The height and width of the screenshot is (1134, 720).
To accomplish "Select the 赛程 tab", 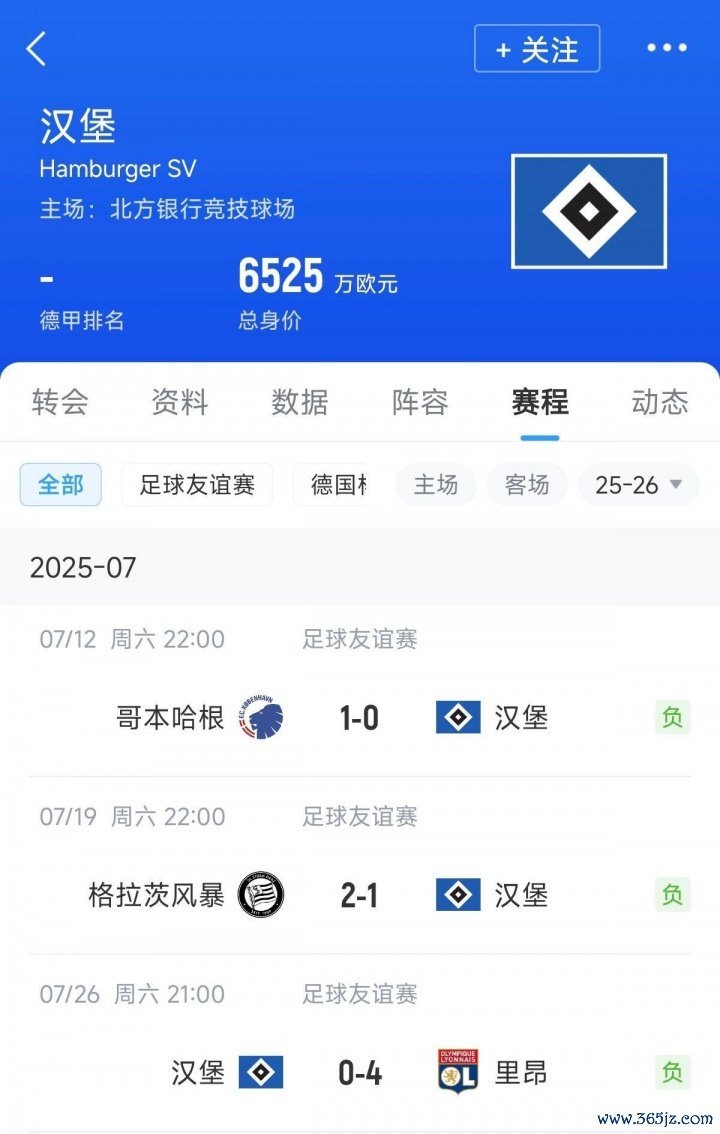I will click(x=540, y=402).
